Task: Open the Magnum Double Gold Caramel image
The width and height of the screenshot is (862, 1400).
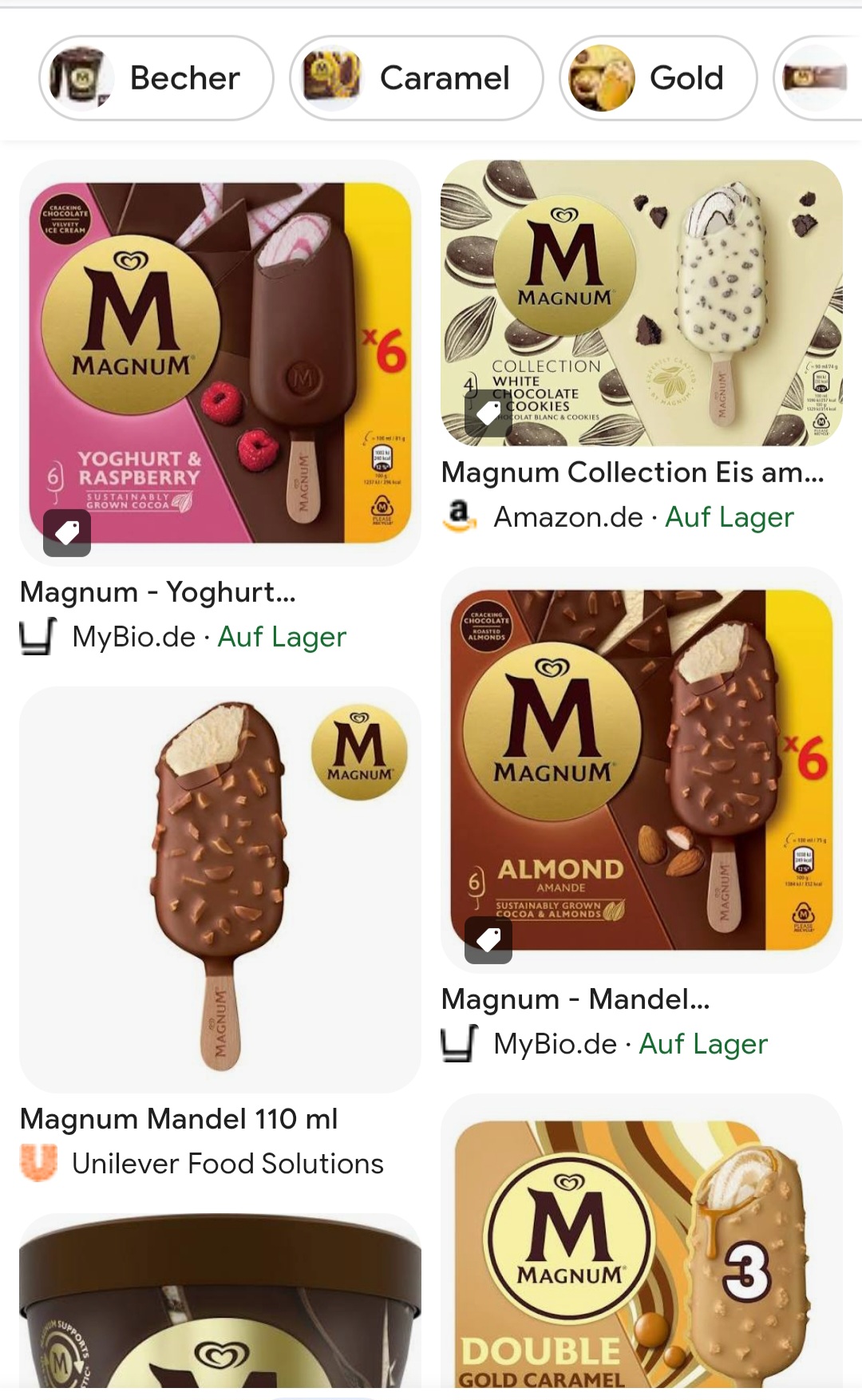Action: click(641, 1245)
